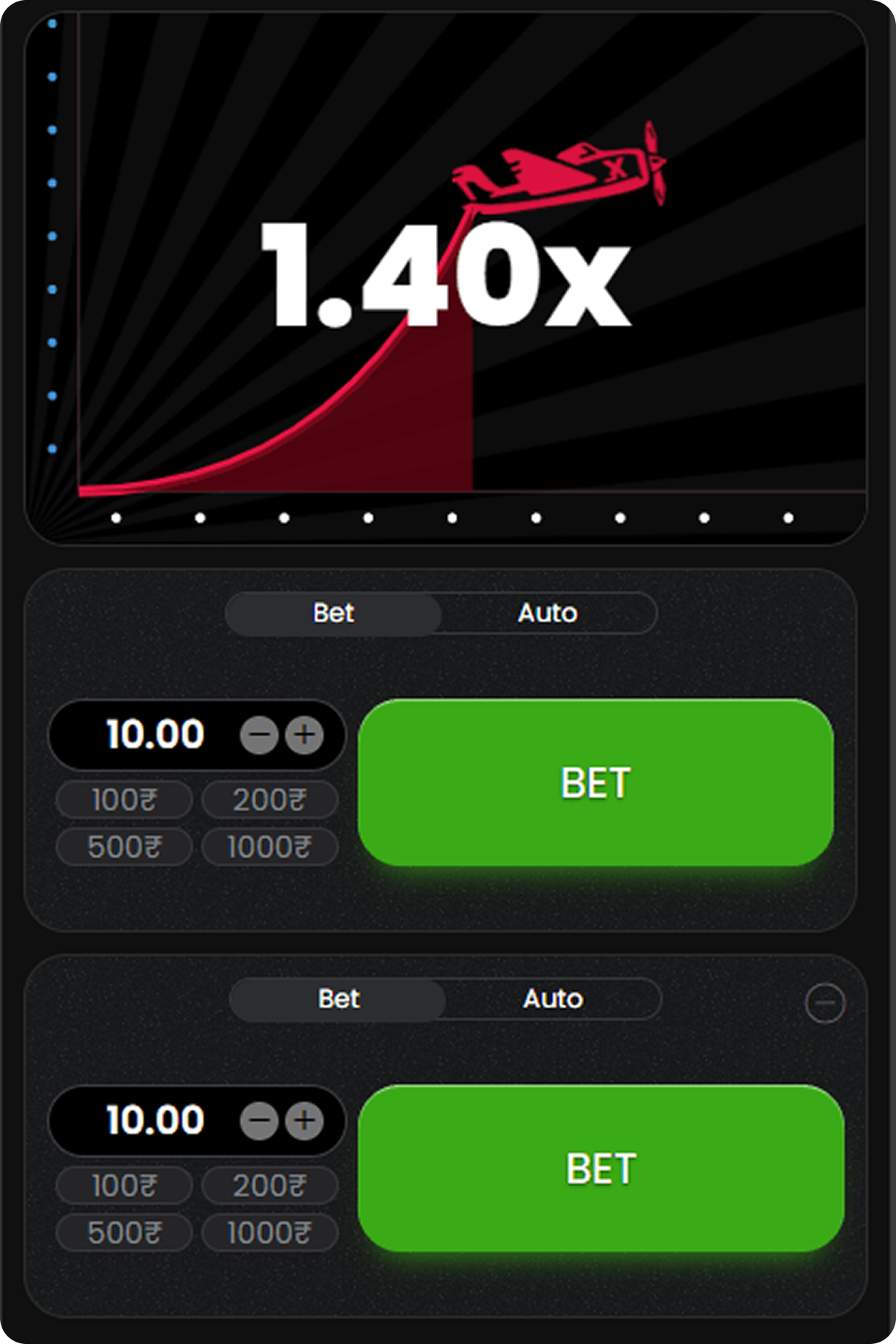Choose the 100₴ preset in first panel
This screenshot has height=1344, width=896.
click(124, 799)
